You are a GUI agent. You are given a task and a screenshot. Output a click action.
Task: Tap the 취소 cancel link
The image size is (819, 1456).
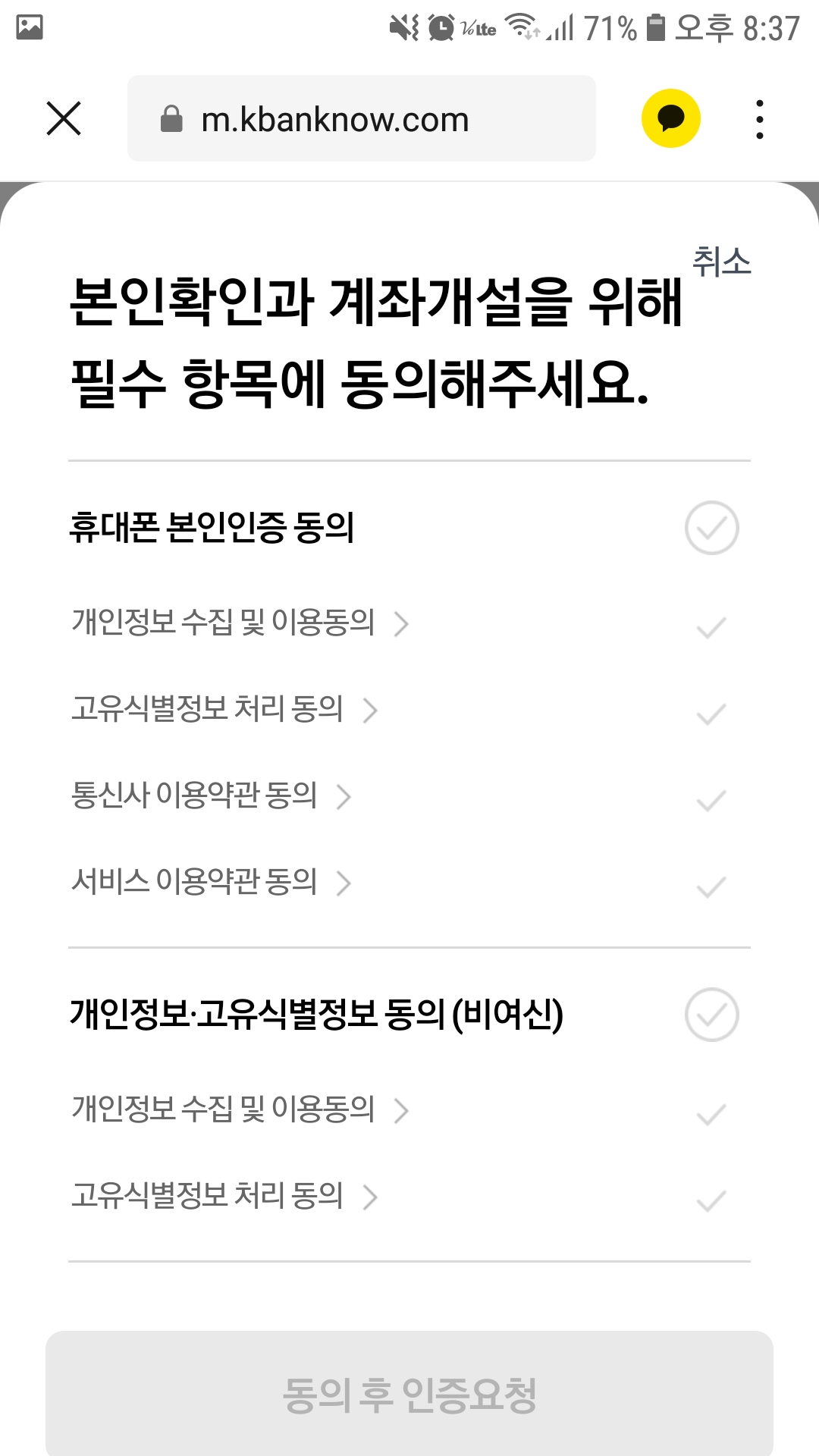pos(720,262)
